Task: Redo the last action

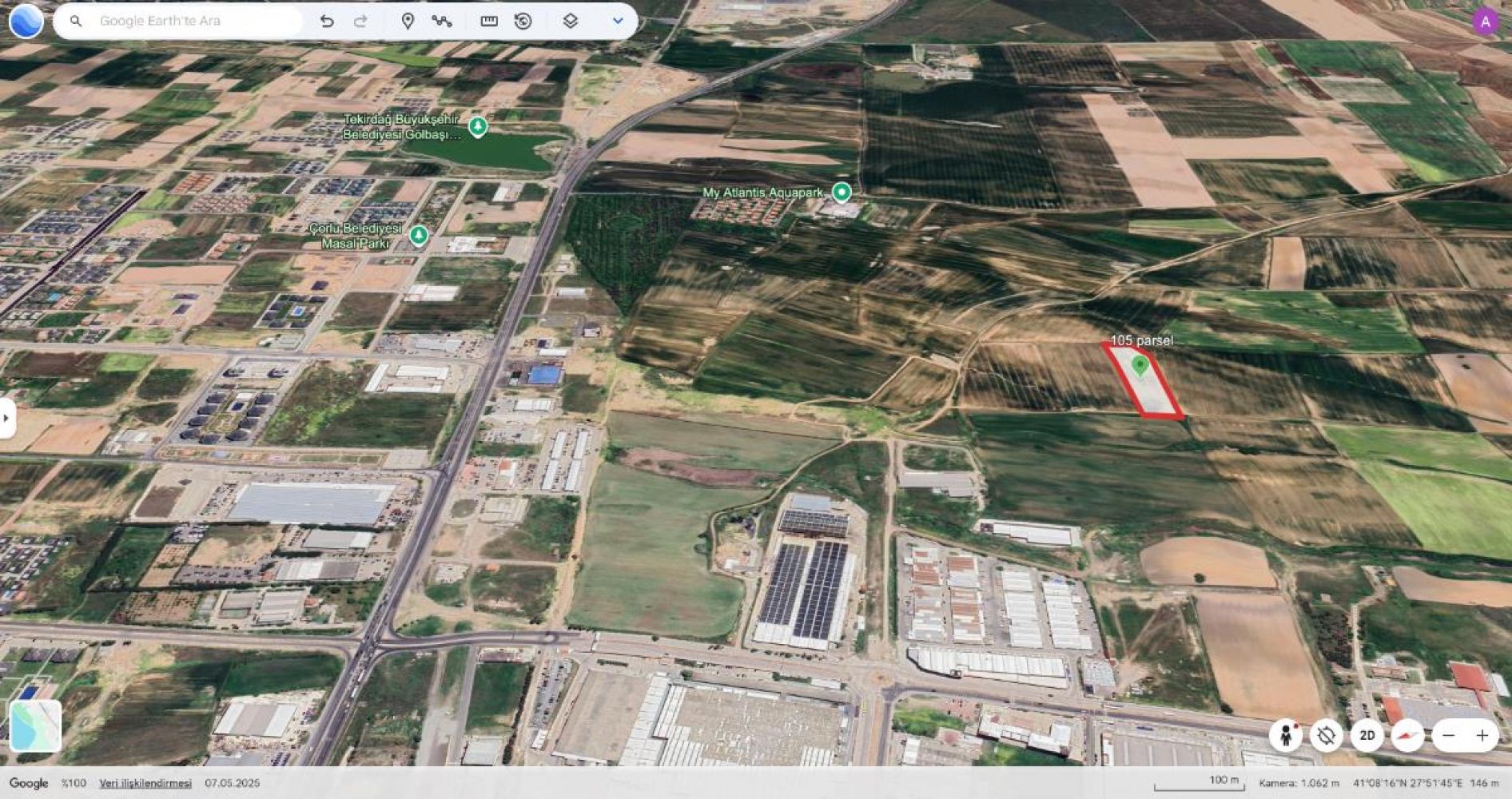Action: click(360, 21)
